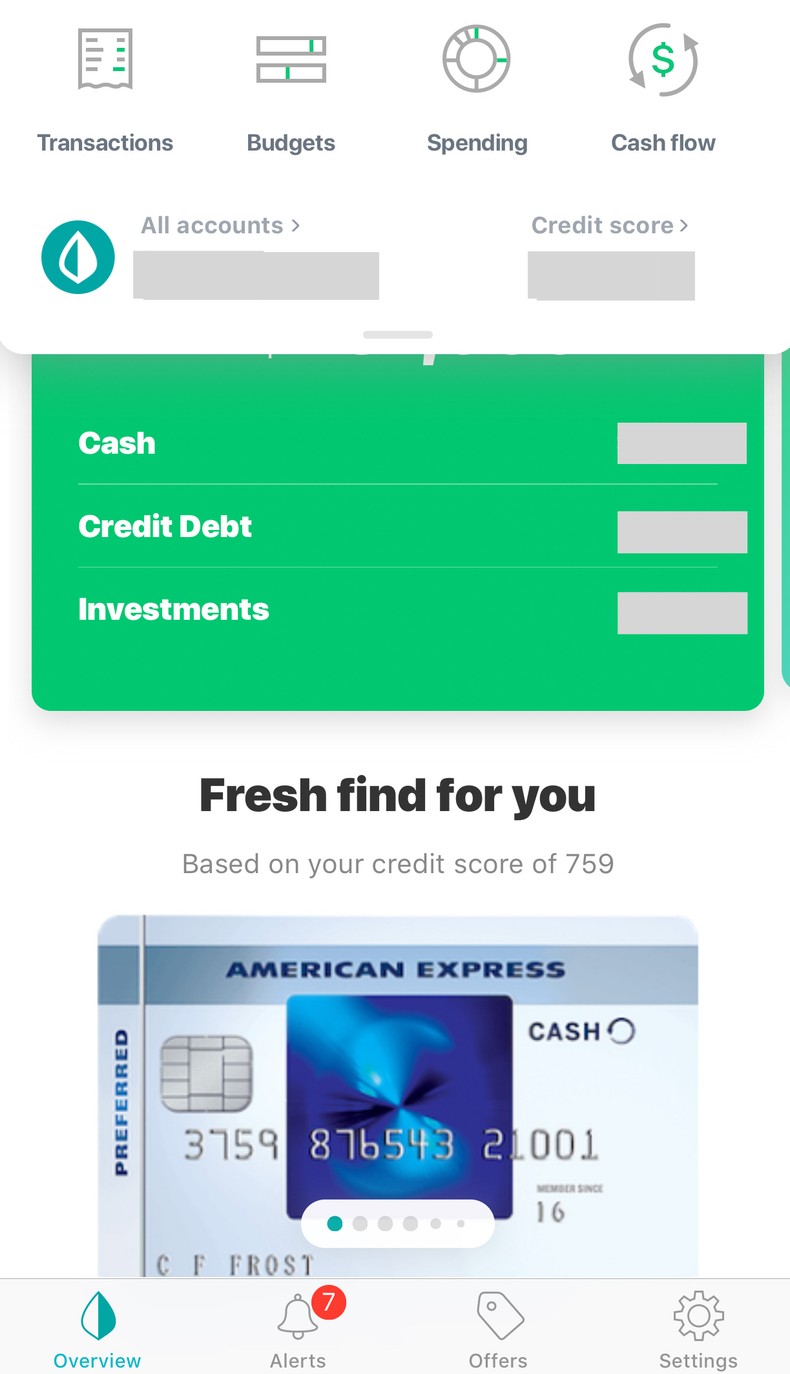Open the Cash balance row
The height and width of the screenshot is (1374, 790).
pos(397,443)
